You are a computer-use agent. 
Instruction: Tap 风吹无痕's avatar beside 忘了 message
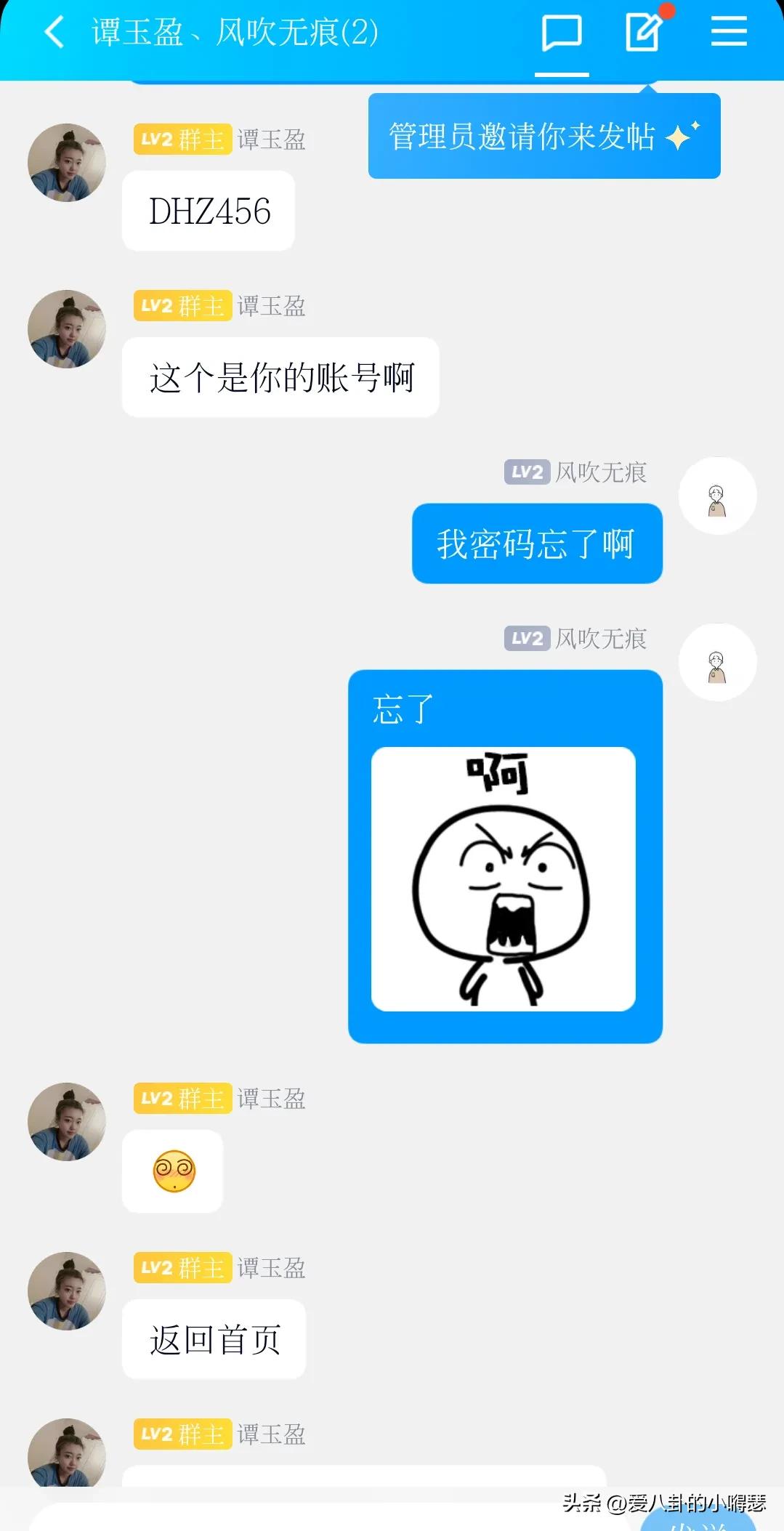point(717,662)
